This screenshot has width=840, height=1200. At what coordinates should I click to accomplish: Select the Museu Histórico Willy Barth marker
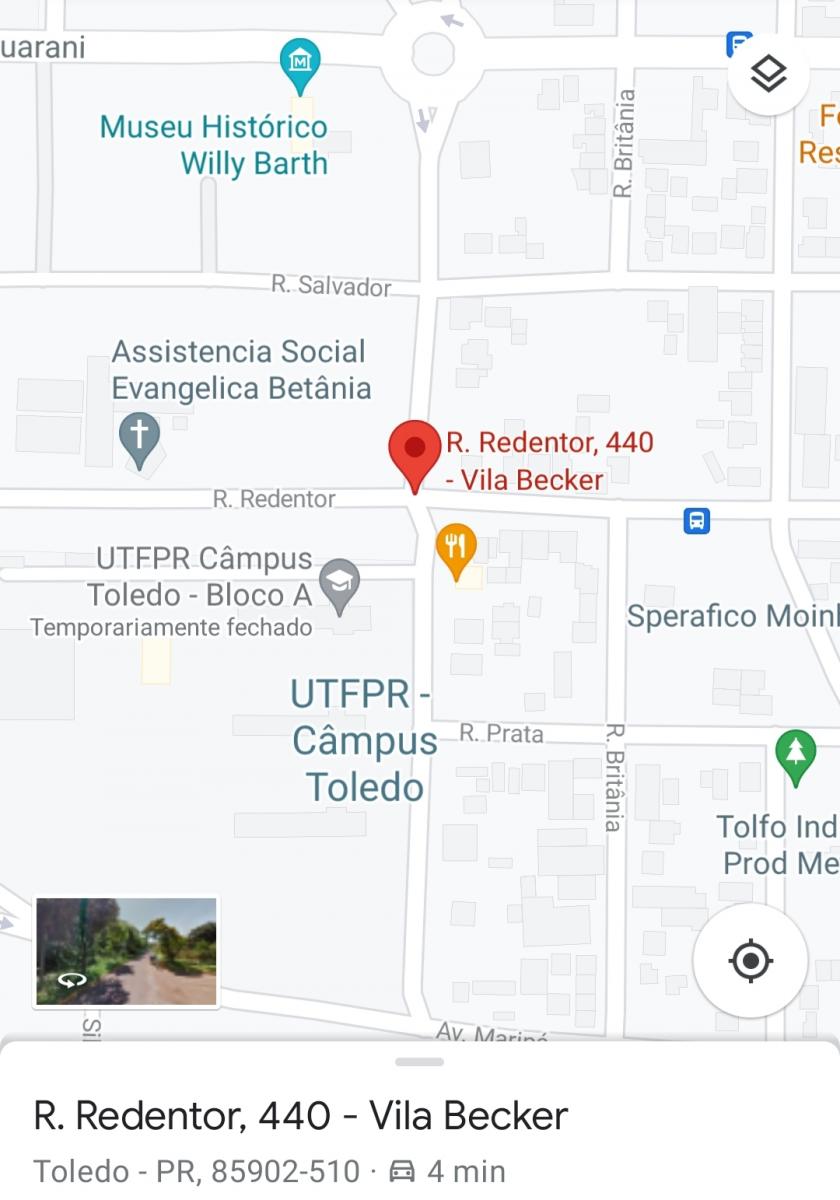299,62
